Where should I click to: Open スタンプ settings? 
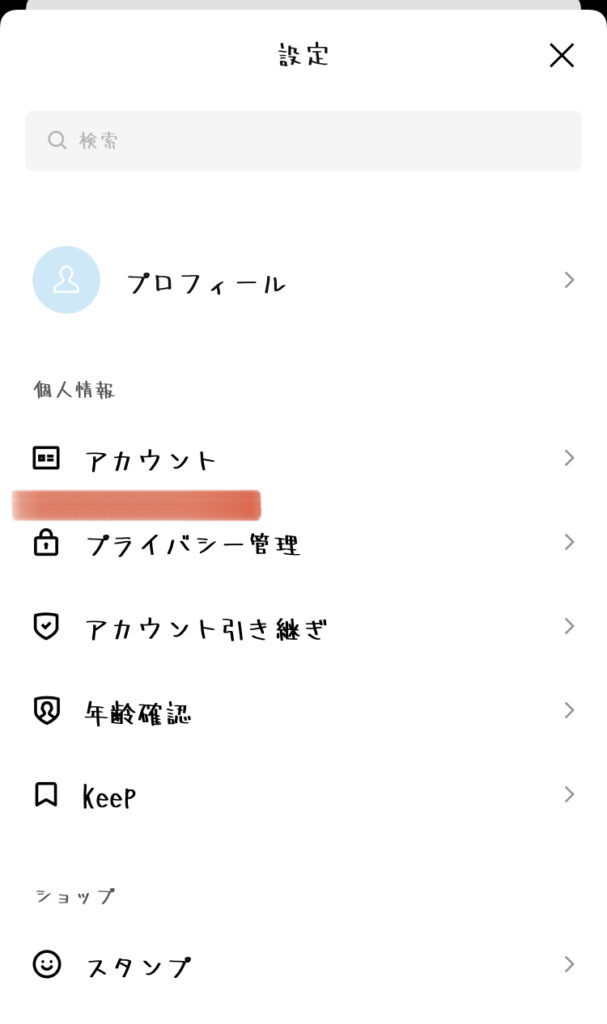[x=303, y=966]
